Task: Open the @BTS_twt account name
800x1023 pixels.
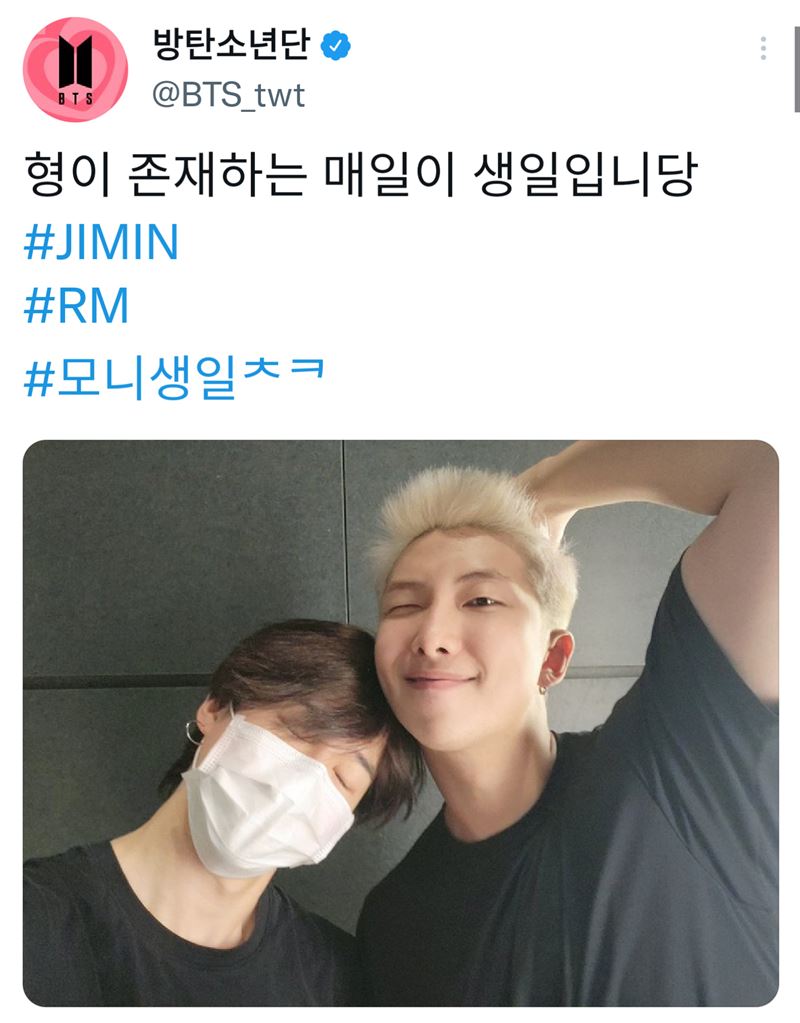Action: click(x=228, y=95)
